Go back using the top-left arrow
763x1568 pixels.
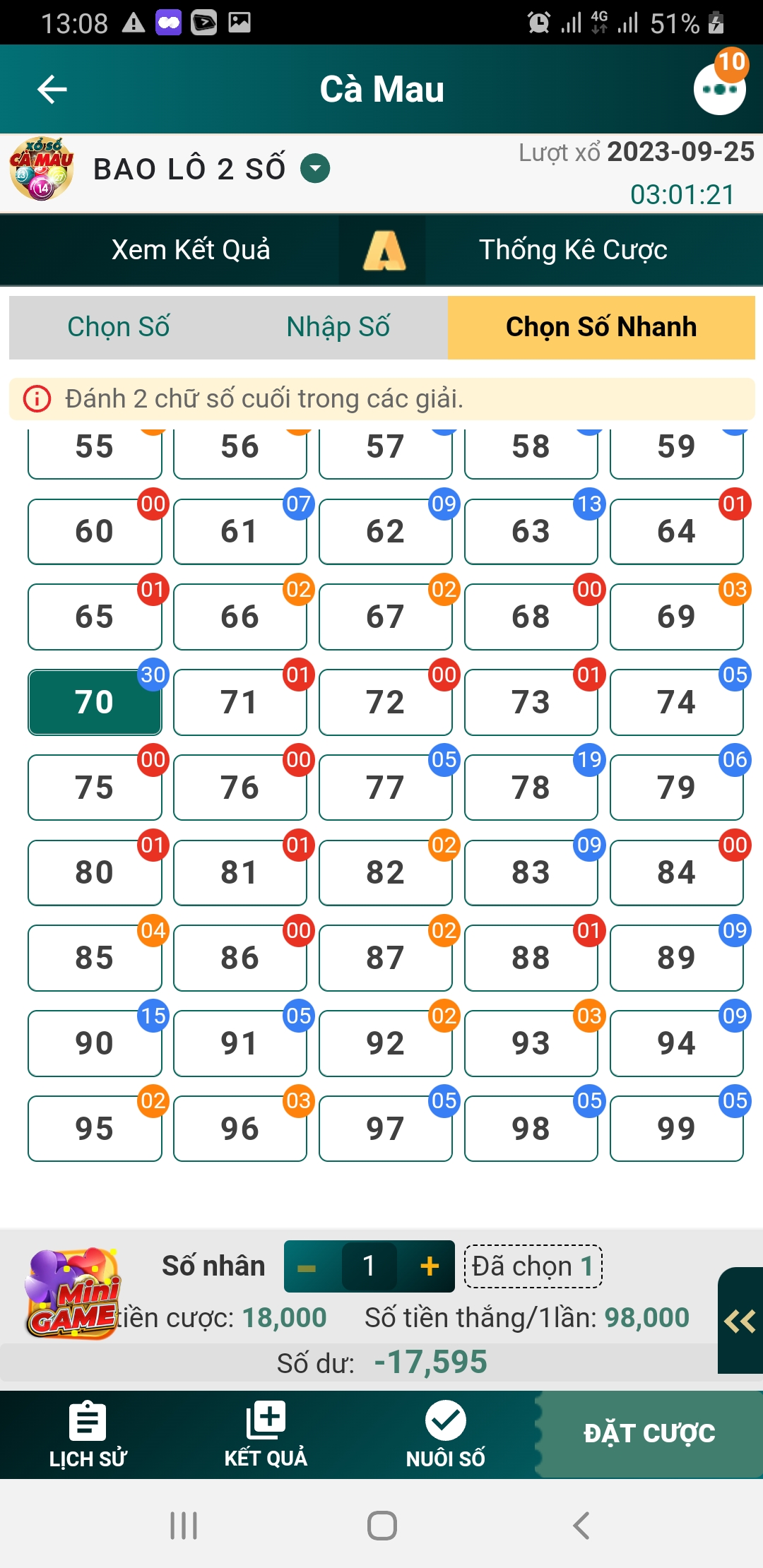point(52,90)
